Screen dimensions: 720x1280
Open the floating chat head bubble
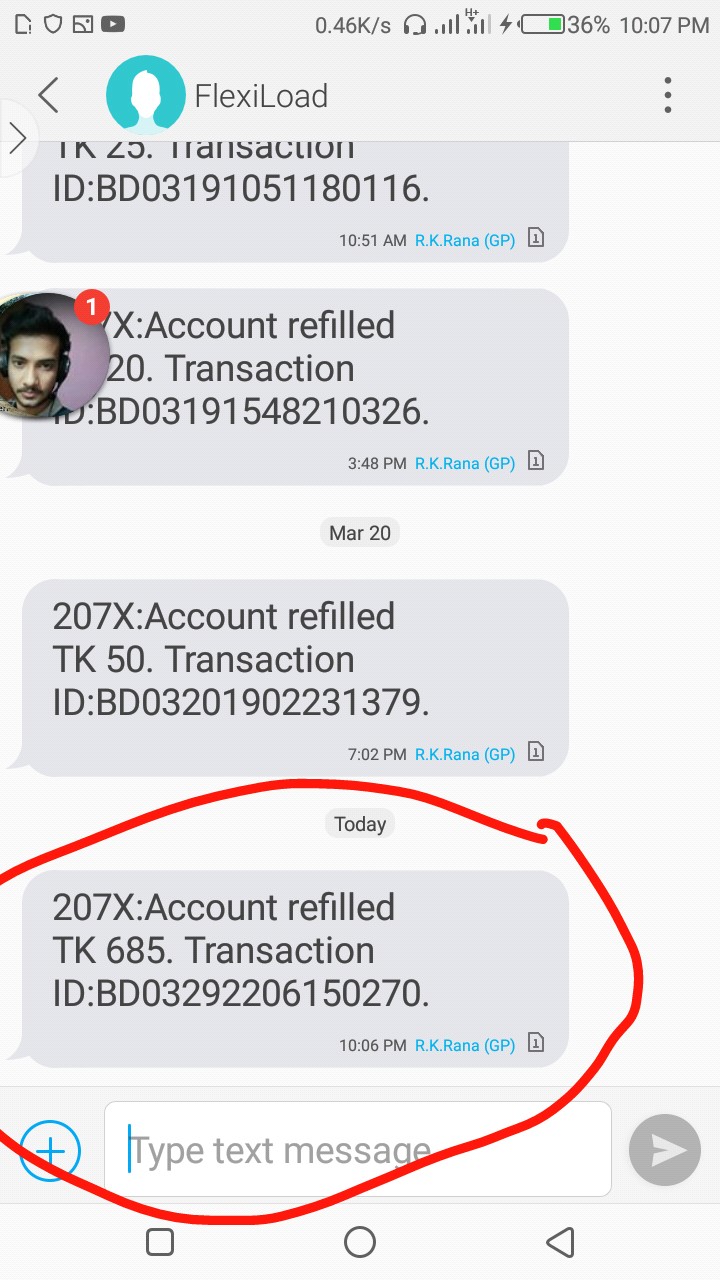tap(50, 355)
